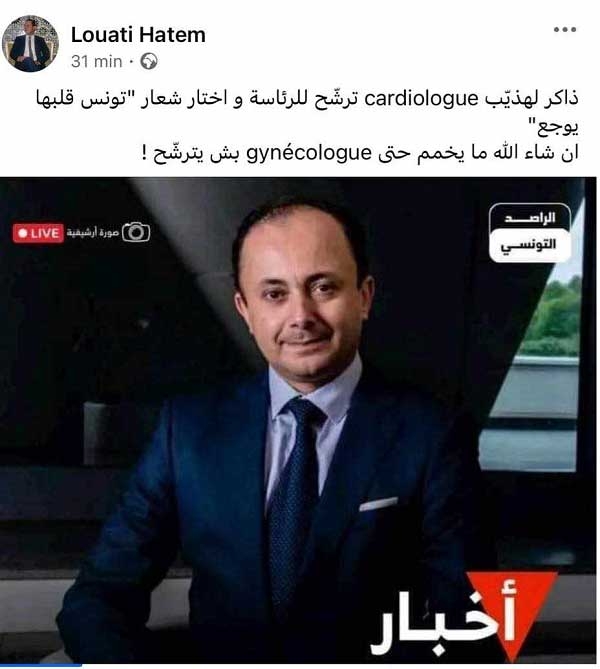Open Louati Hatem's profile name link

coord(137,34)
